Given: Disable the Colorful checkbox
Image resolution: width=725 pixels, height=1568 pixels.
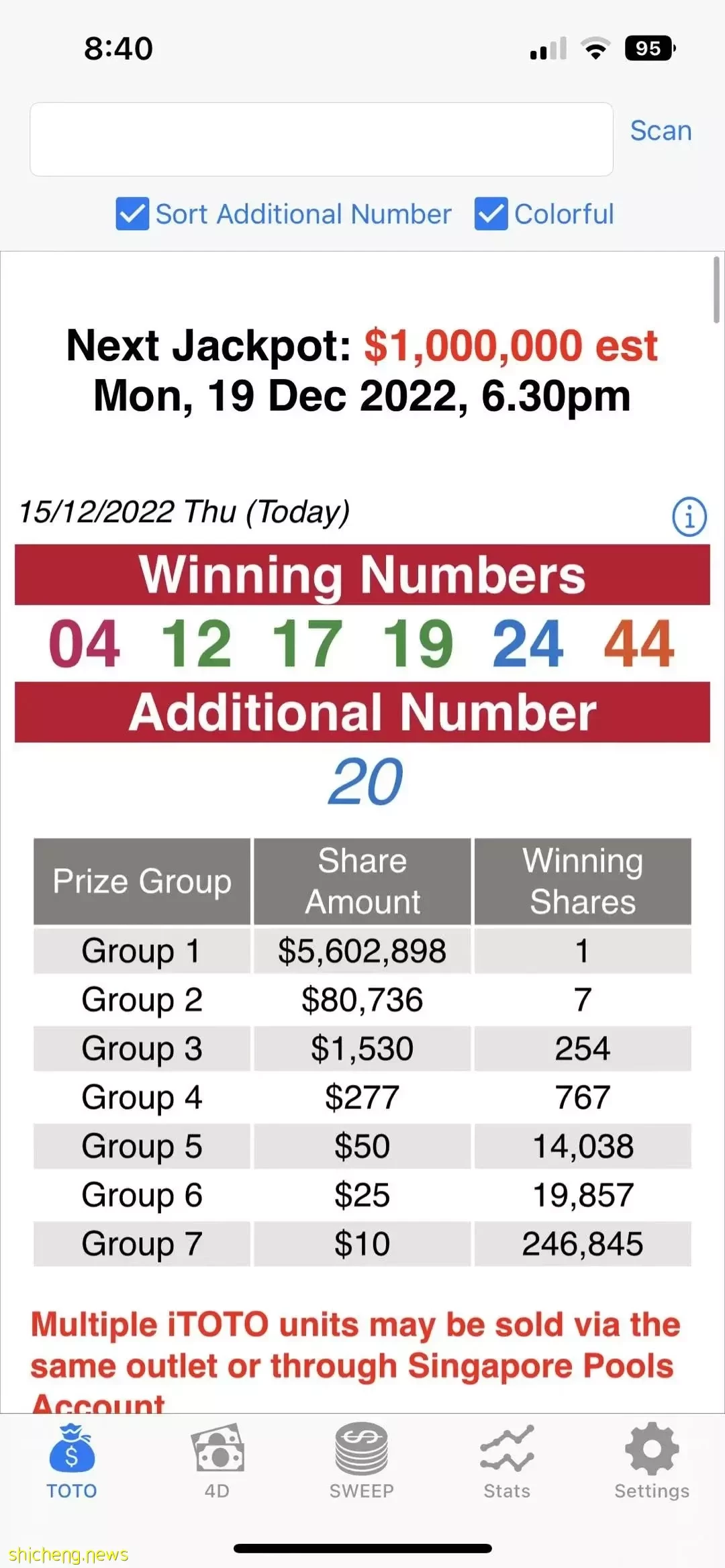Looking at the screenshot, I should 491,214.
